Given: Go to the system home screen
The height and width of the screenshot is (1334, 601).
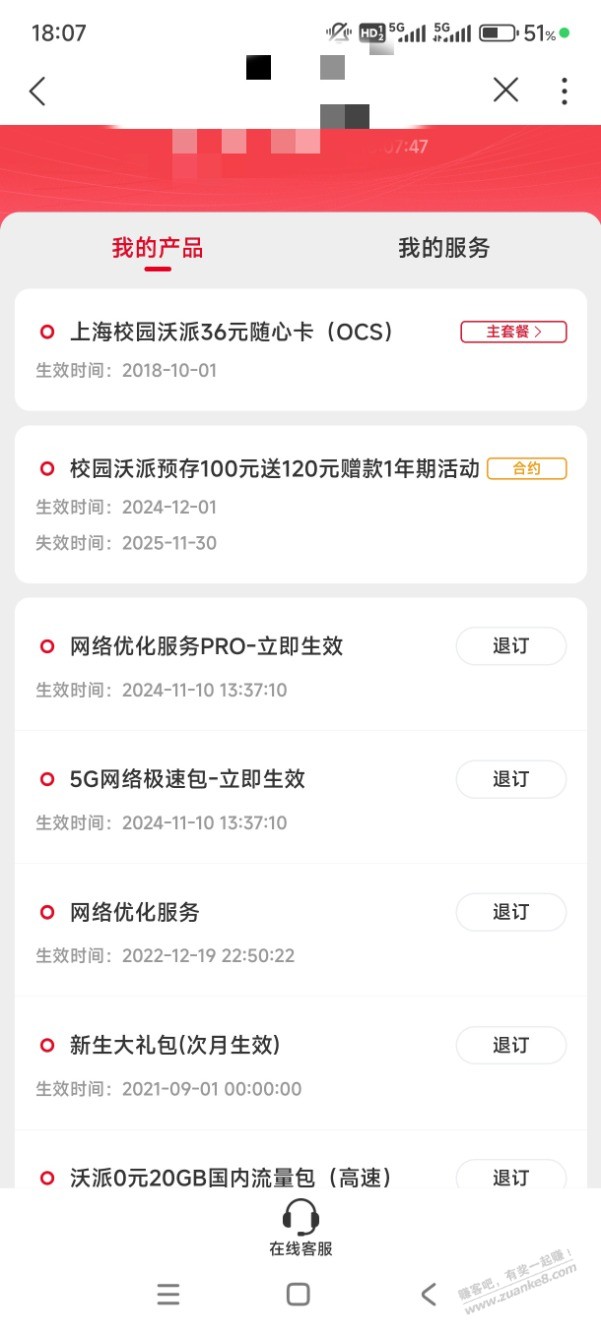Looking at the screenshot, I should point(298,1295).
